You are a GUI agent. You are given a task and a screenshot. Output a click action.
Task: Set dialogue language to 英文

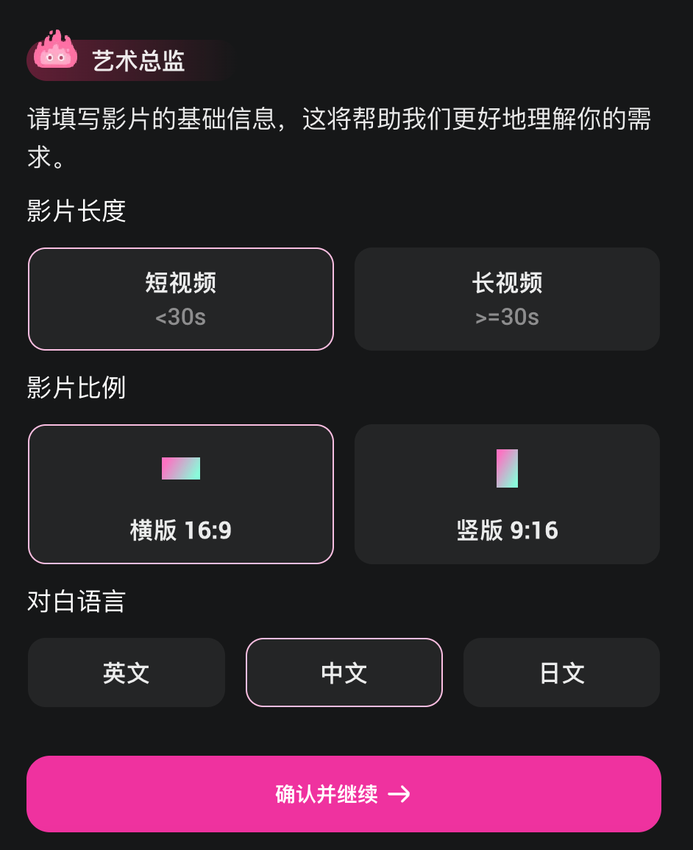[x=126, y=673]
